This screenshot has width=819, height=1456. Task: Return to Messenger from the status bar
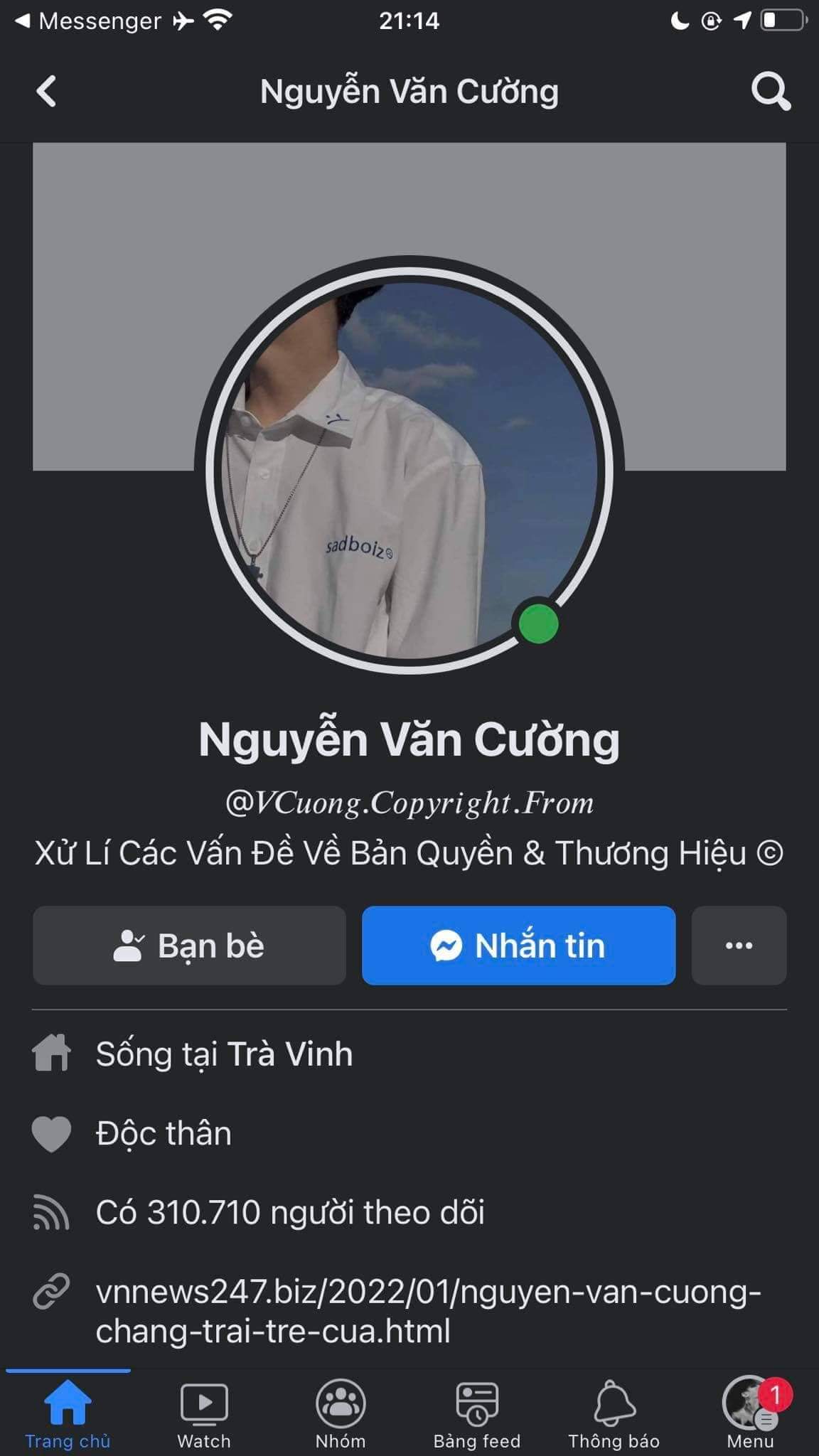tap(89, 21)
